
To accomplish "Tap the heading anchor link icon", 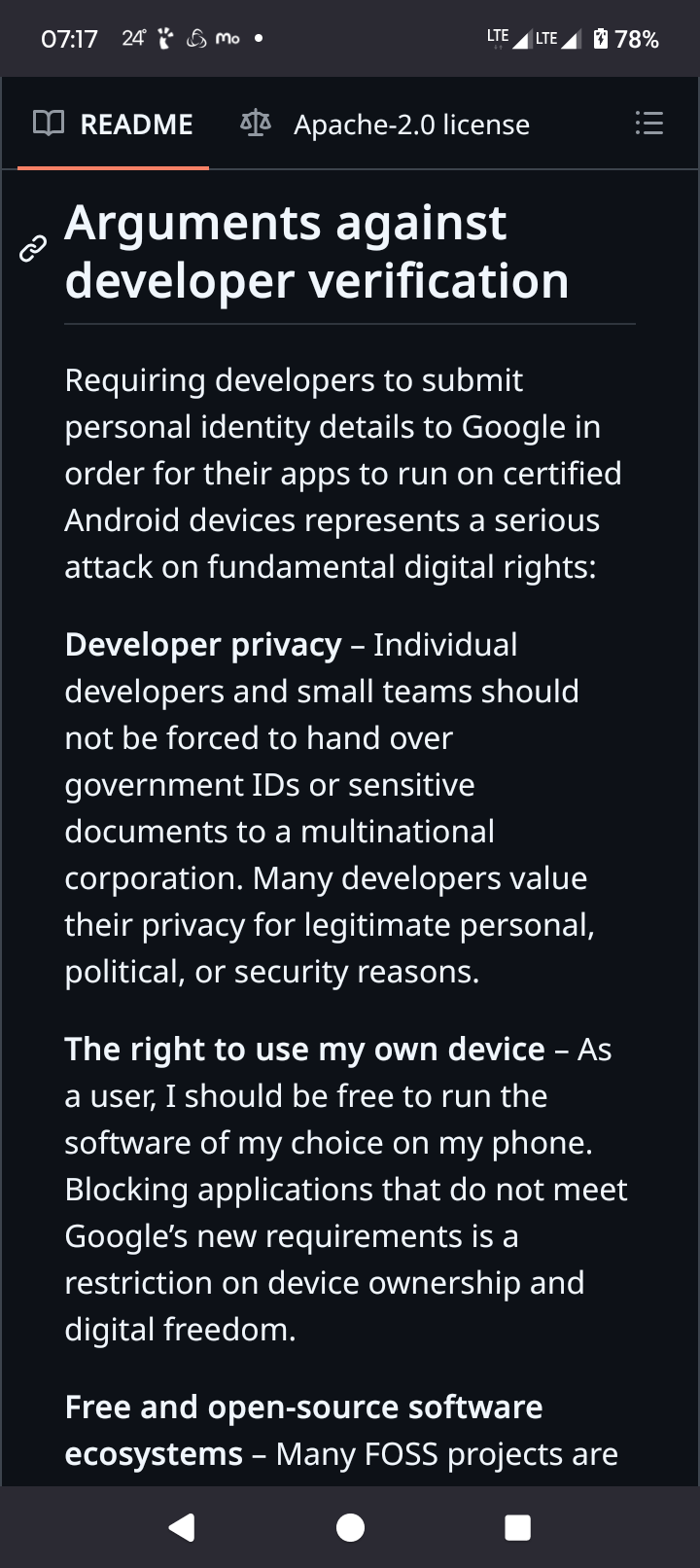I will point(33,249).
